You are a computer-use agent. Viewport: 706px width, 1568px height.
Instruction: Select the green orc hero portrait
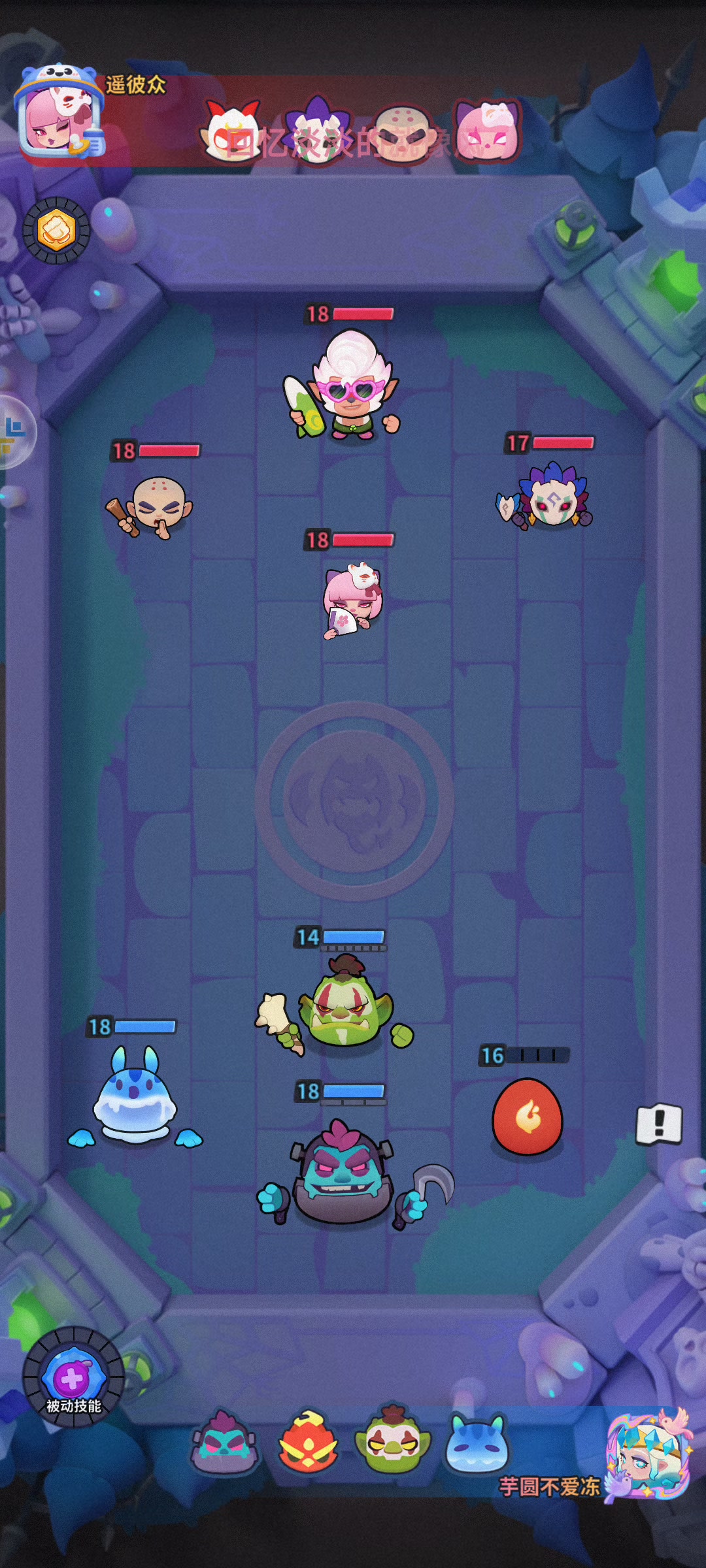(x=393, y=1443)
